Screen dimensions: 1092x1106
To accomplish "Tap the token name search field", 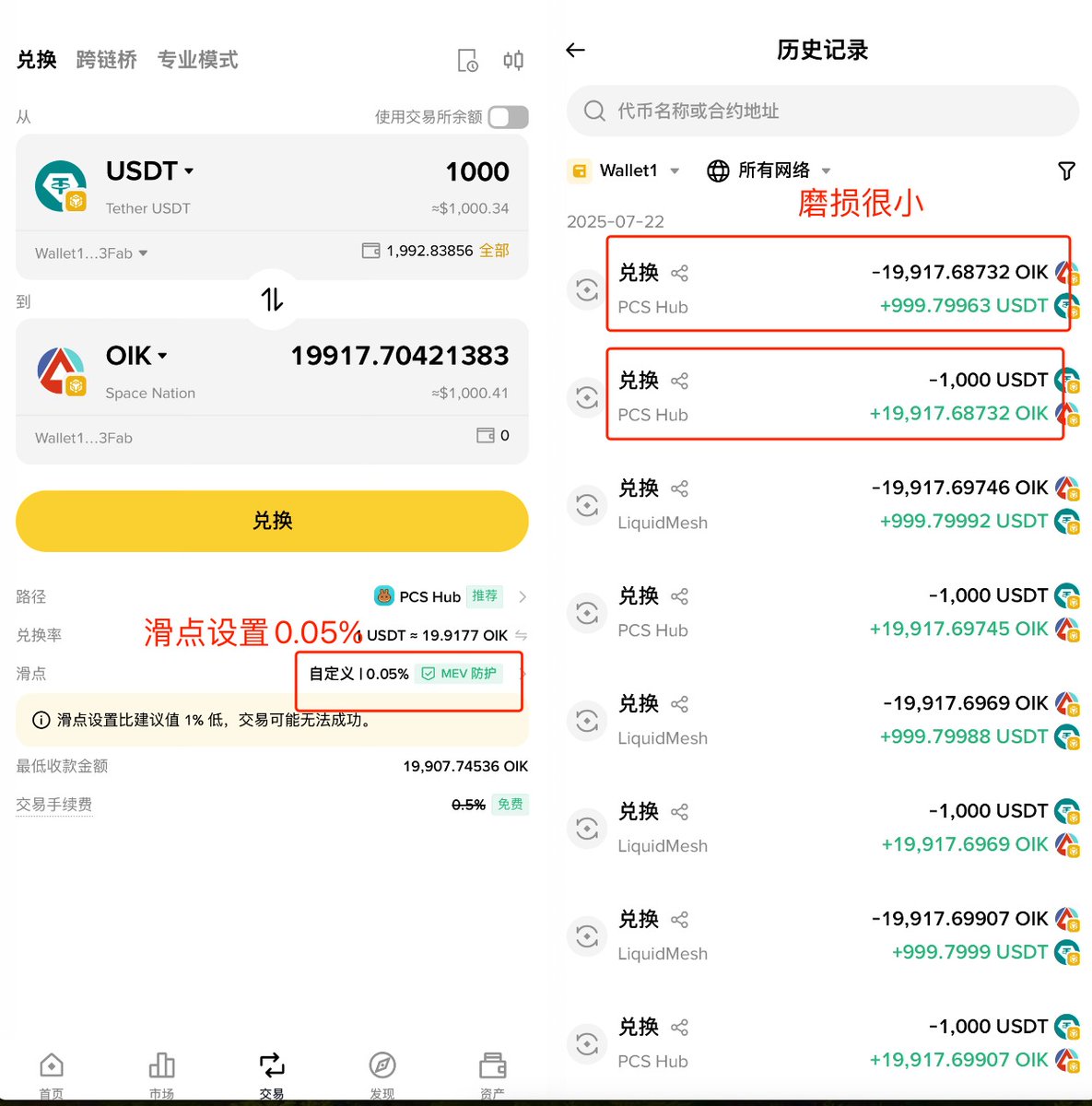I will click(x=822, y=112).
